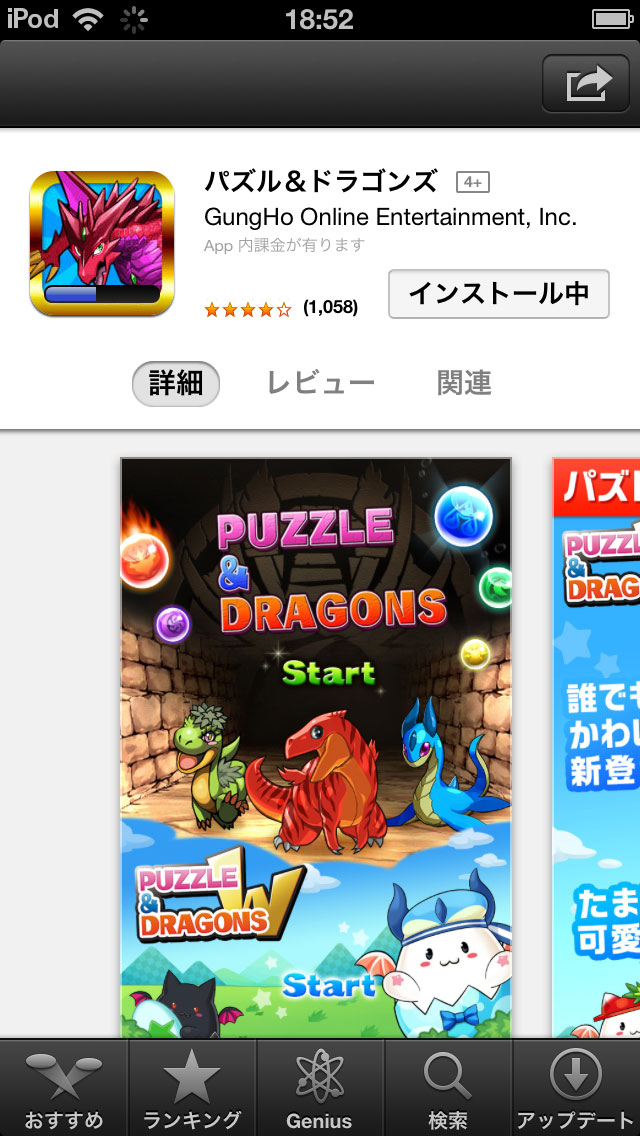
Task: Select the 詳細 segment
Action: 176,383
